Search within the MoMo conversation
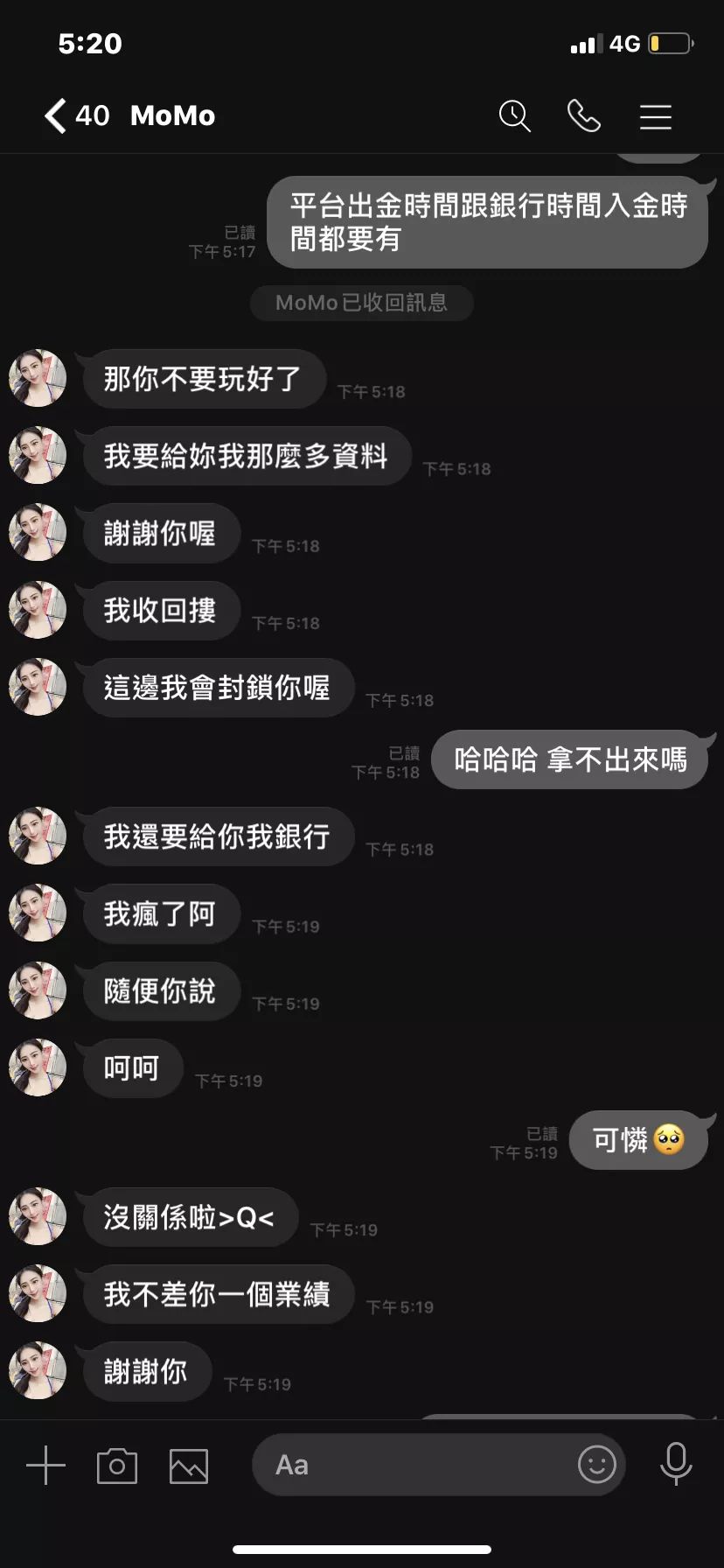Image resolution: width=724 pixels, height=1568 pixels. [x=514, y=115]
